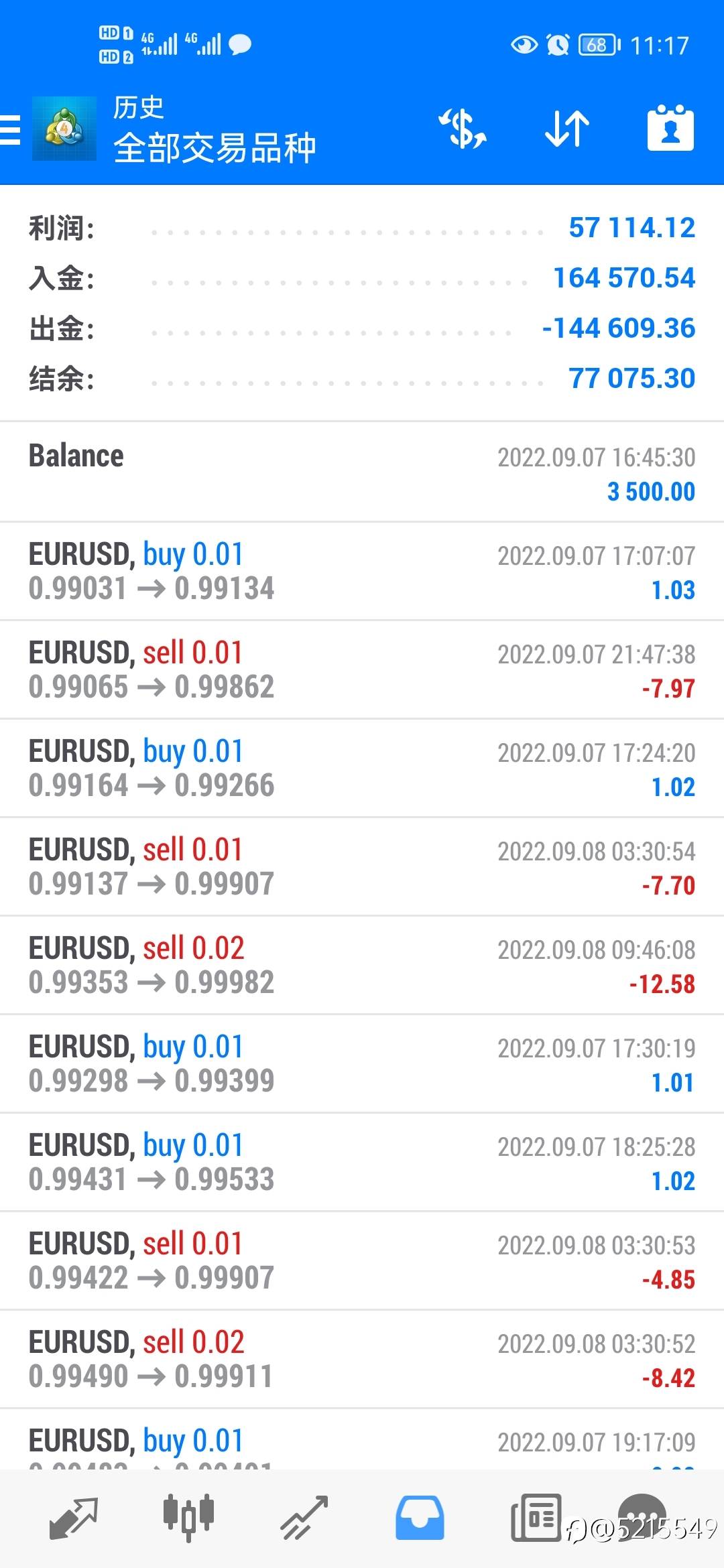Open EURUSD buy trade closed at 18:25:28

tap(362, 1162)
